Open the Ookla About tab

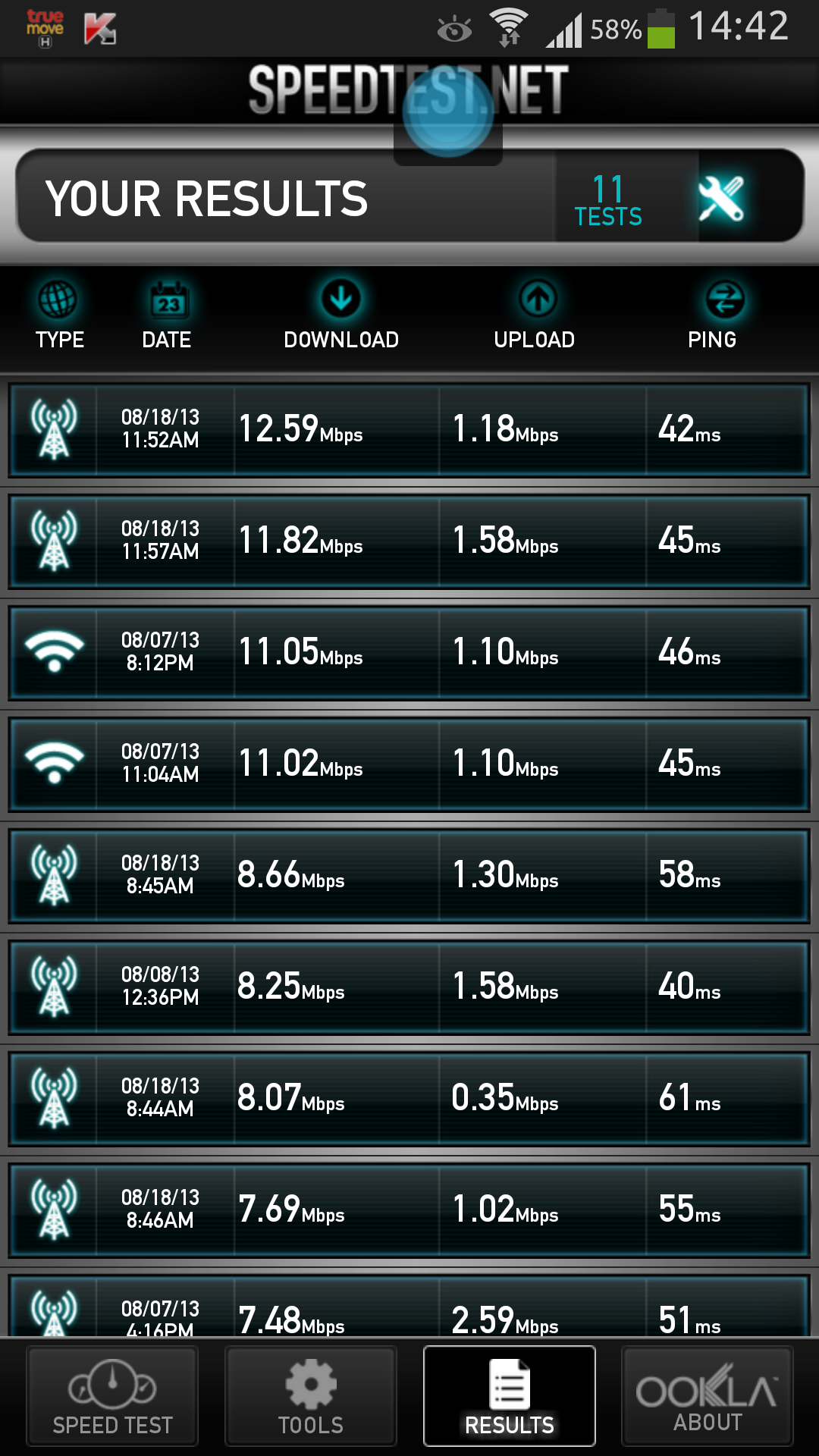[708, 1396]
